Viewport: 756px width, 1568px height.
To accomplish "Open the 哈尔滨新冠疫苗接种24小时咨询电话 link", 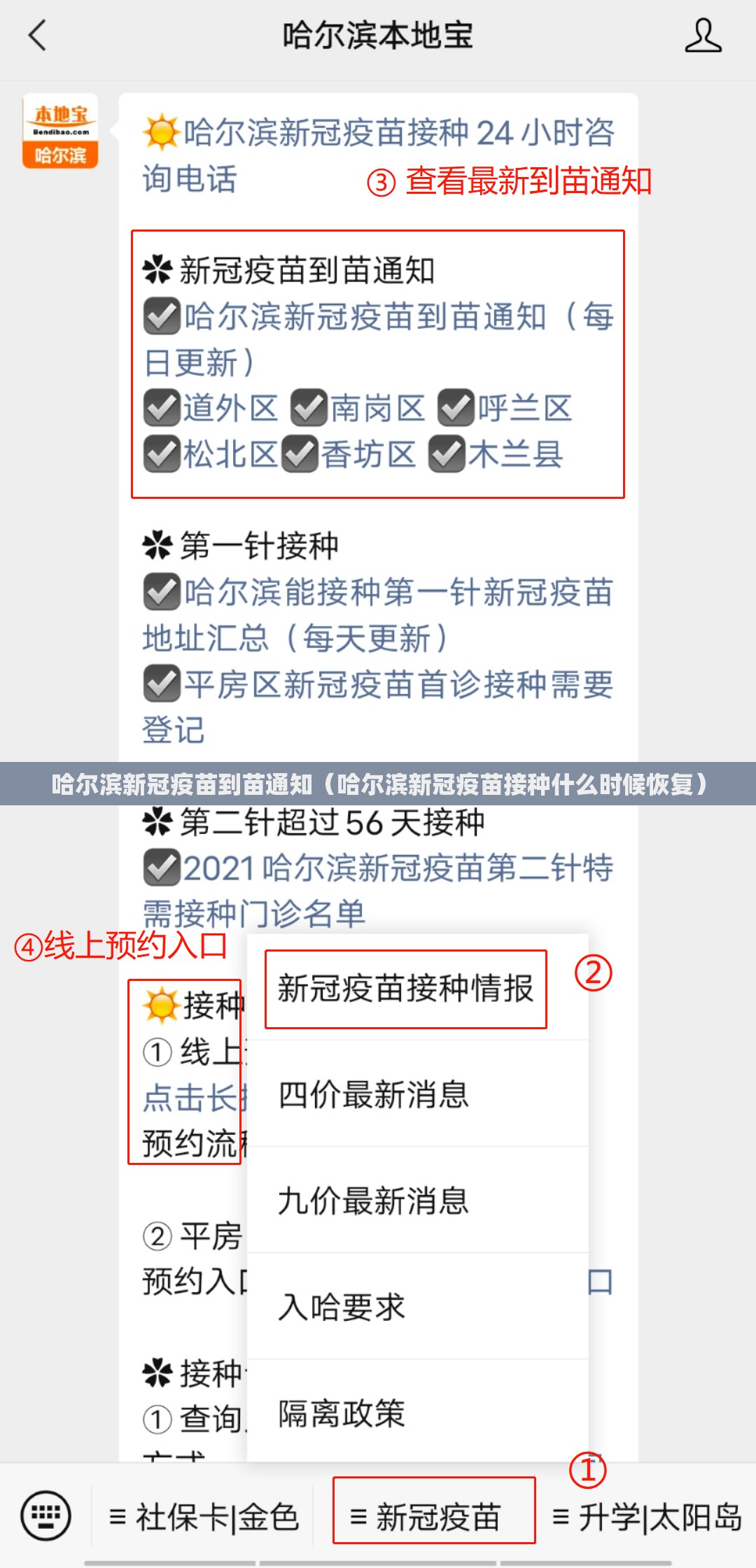I will click(378, 155).
